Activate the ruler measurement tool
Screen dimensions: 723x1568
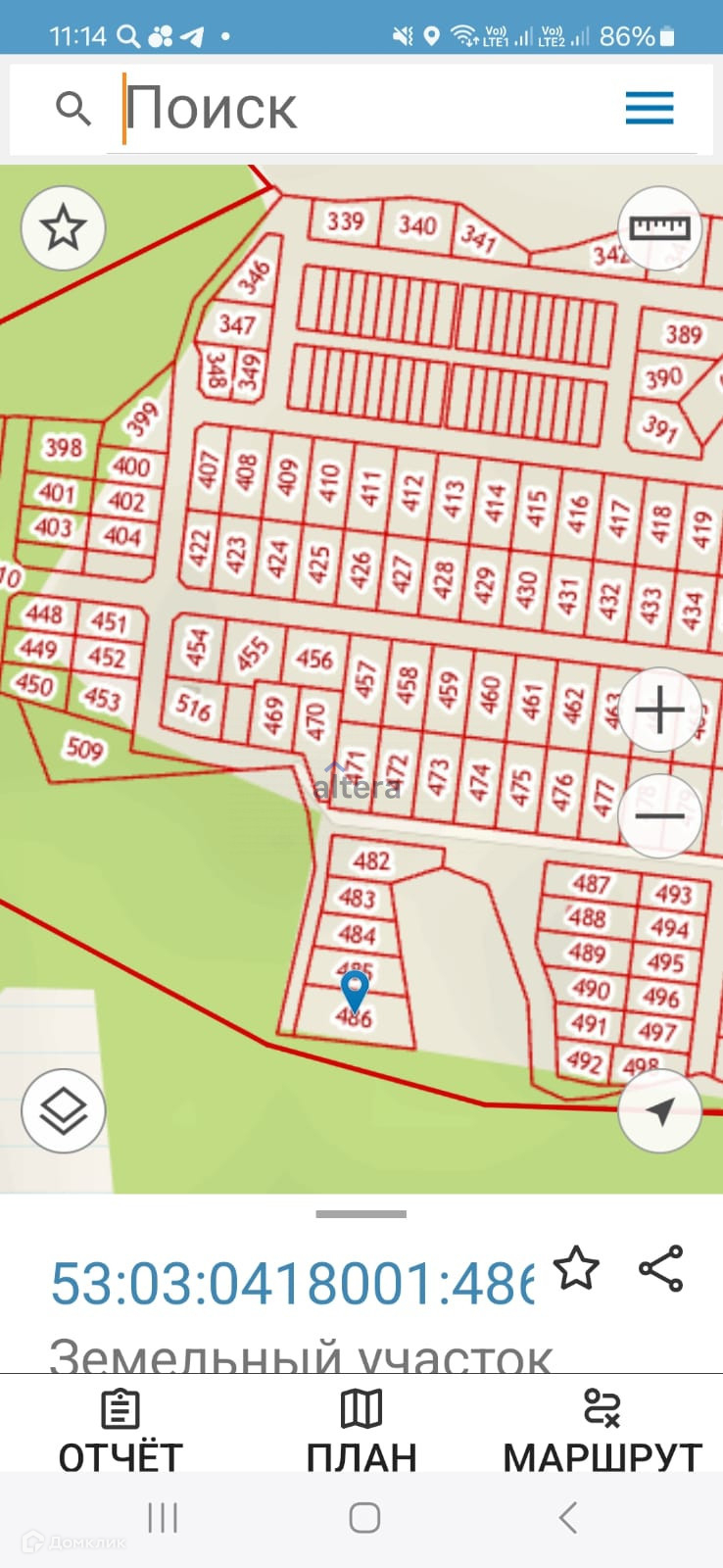(659, 228)
